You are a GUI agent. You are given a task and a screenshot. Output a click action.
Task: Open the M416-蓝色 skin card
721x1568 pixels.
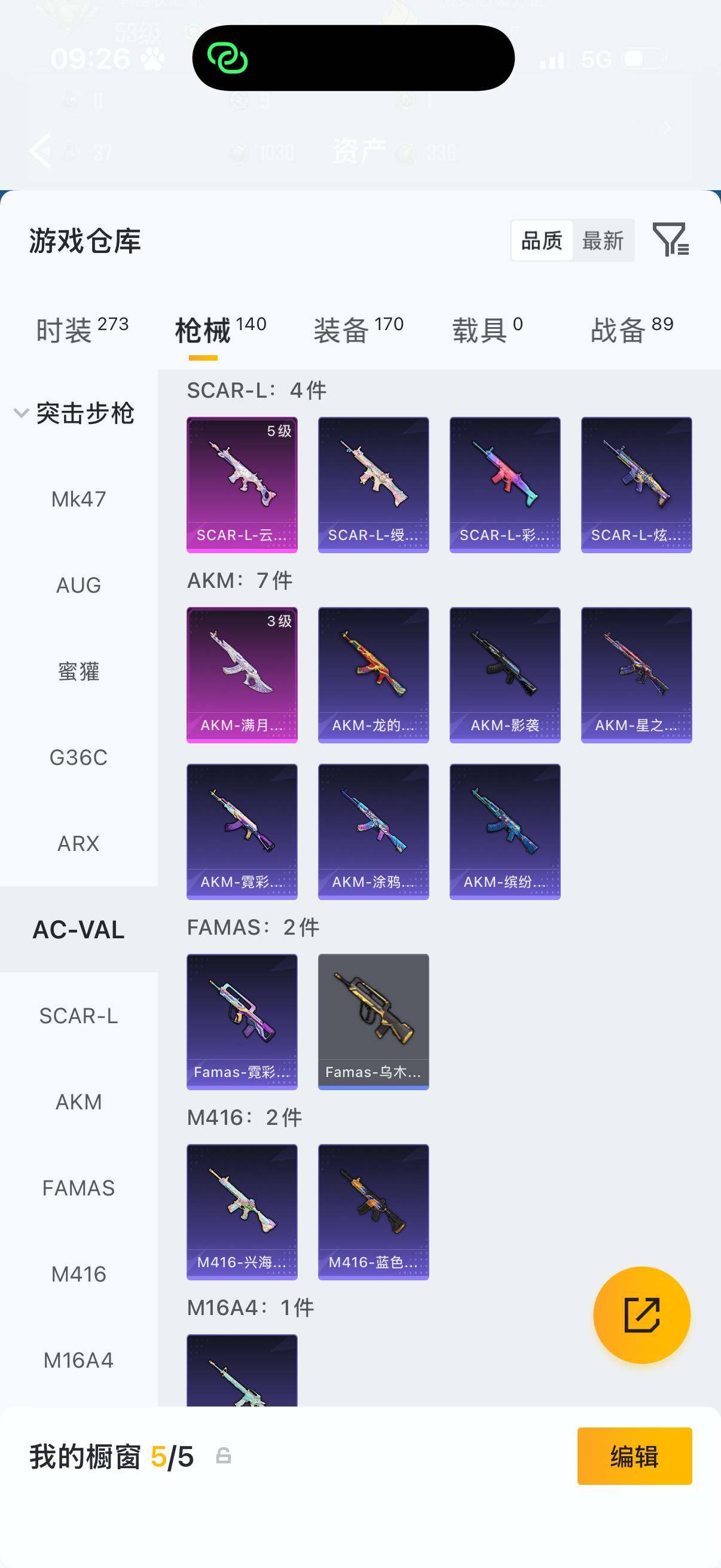pyautogui.click(x=374, y=1212)
